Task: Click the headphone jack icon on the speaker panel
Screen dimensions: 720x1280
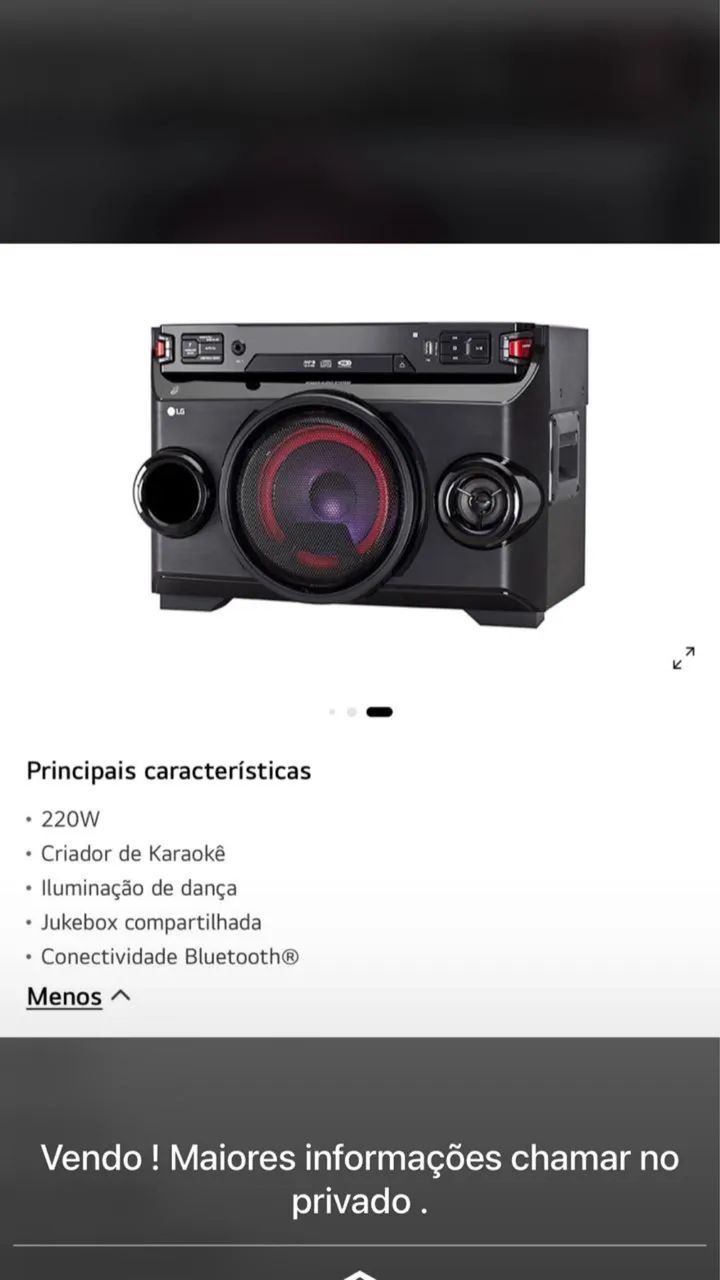Action: pos(239,345)
